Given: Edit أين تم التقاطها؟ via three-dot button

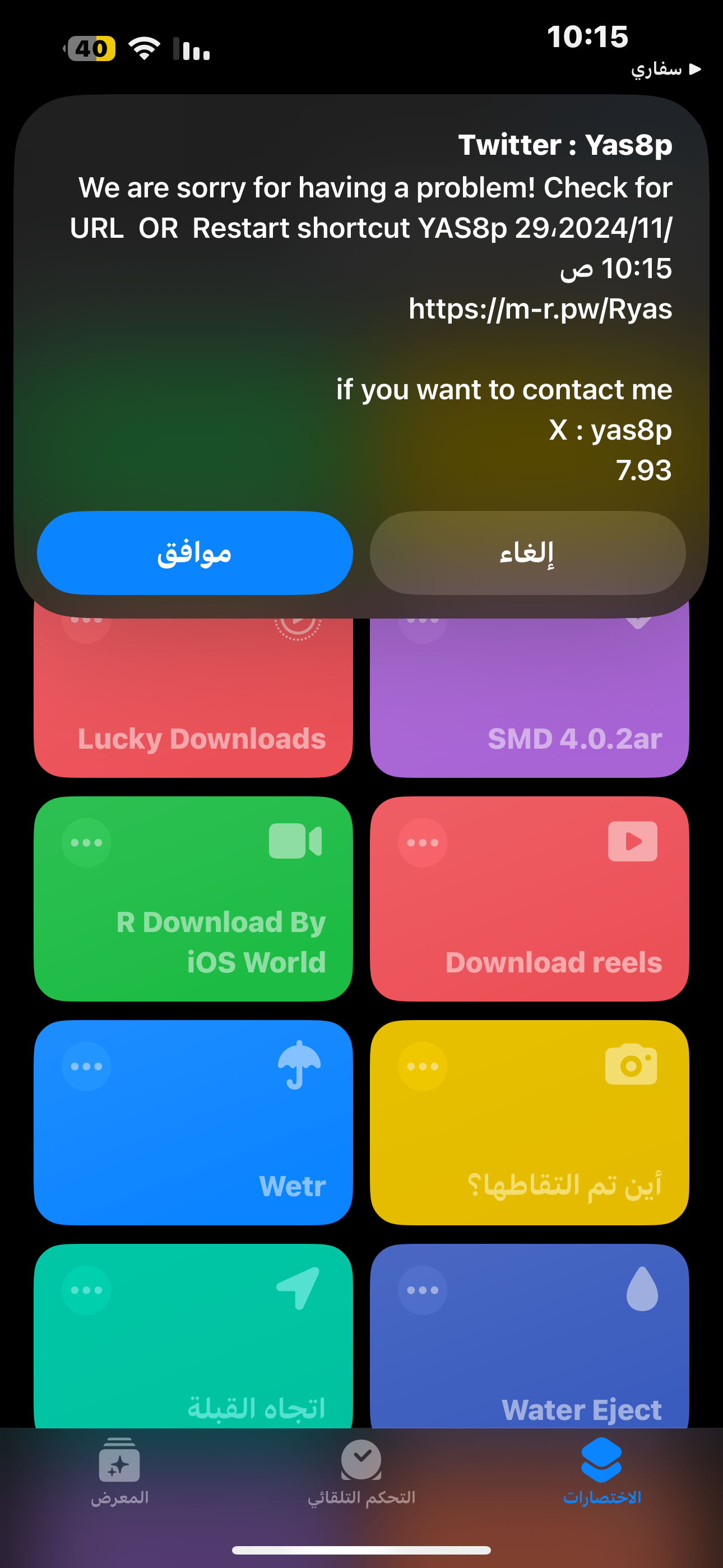Looking at the screenshot, I should [x=423, y=1067].
